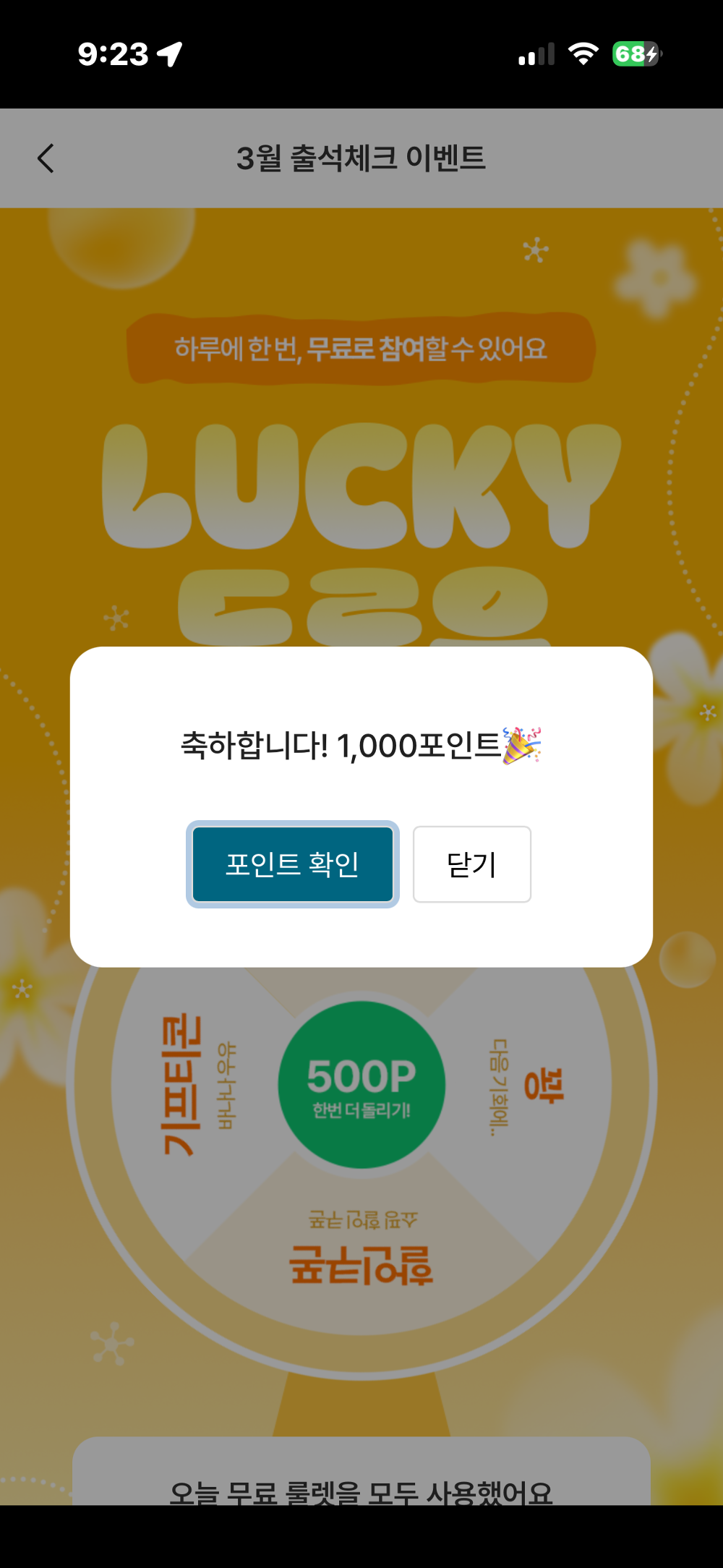Tap the back arrow in the header
723x1568 pixels.
pos(46,158)
